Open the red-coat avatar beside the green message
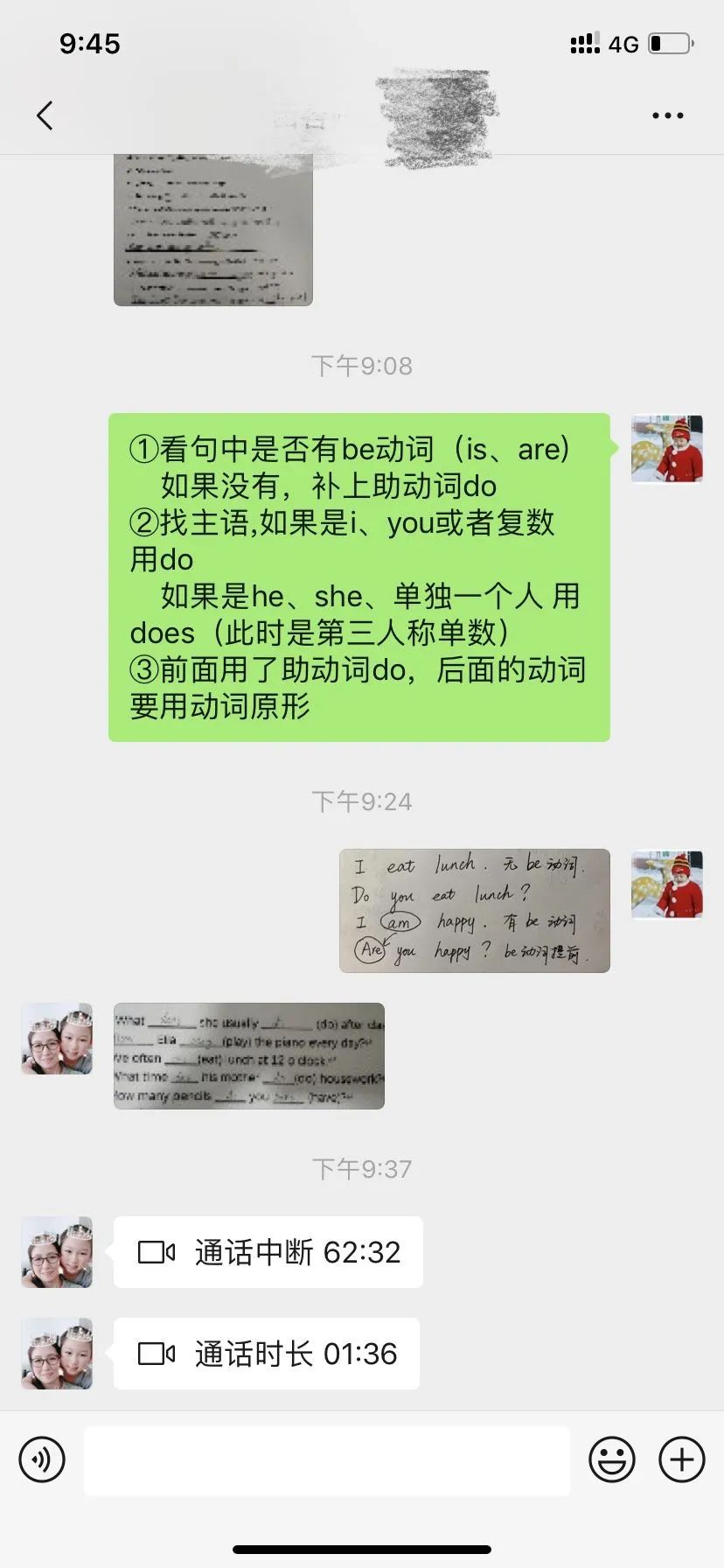This screenshot has width=724, height=1568. (667, 449)
